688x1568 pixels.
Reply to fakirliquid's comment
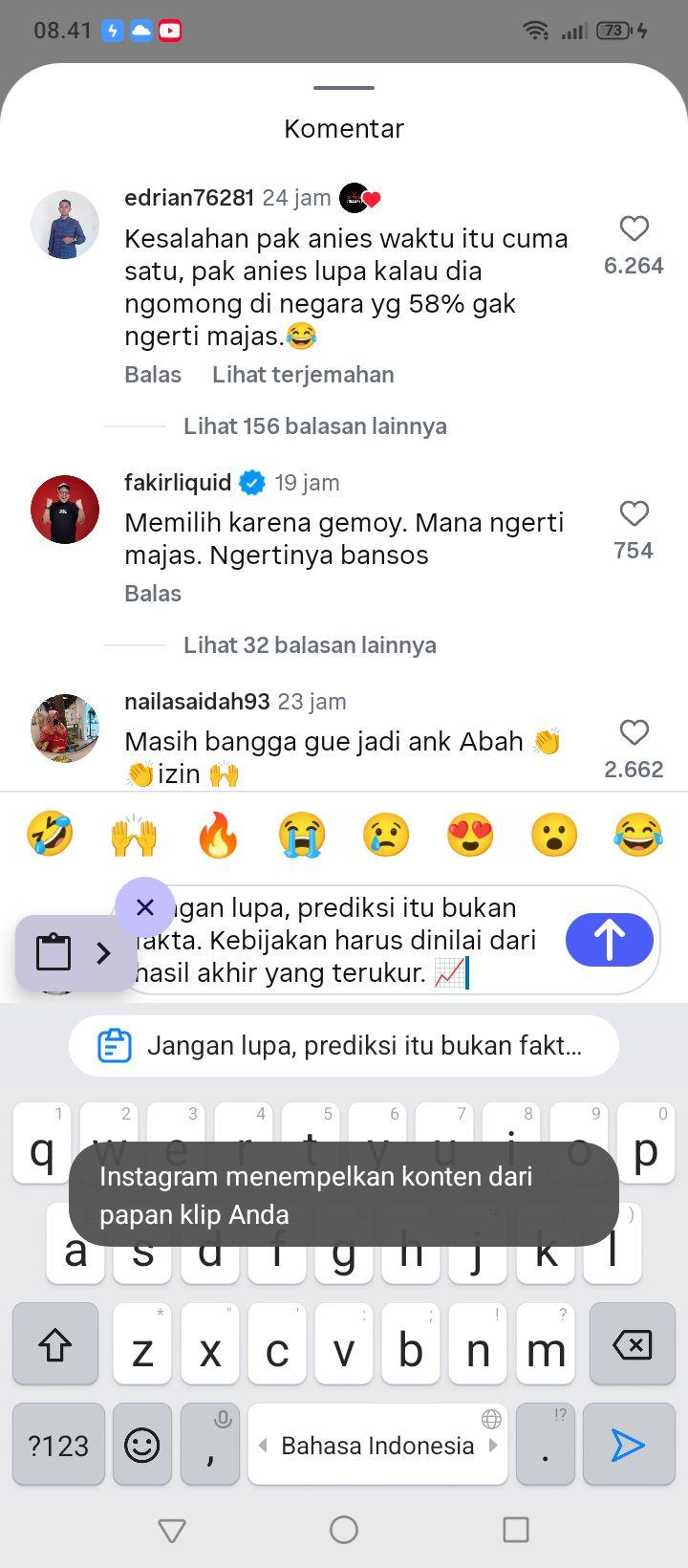click(x=153, y=593)
